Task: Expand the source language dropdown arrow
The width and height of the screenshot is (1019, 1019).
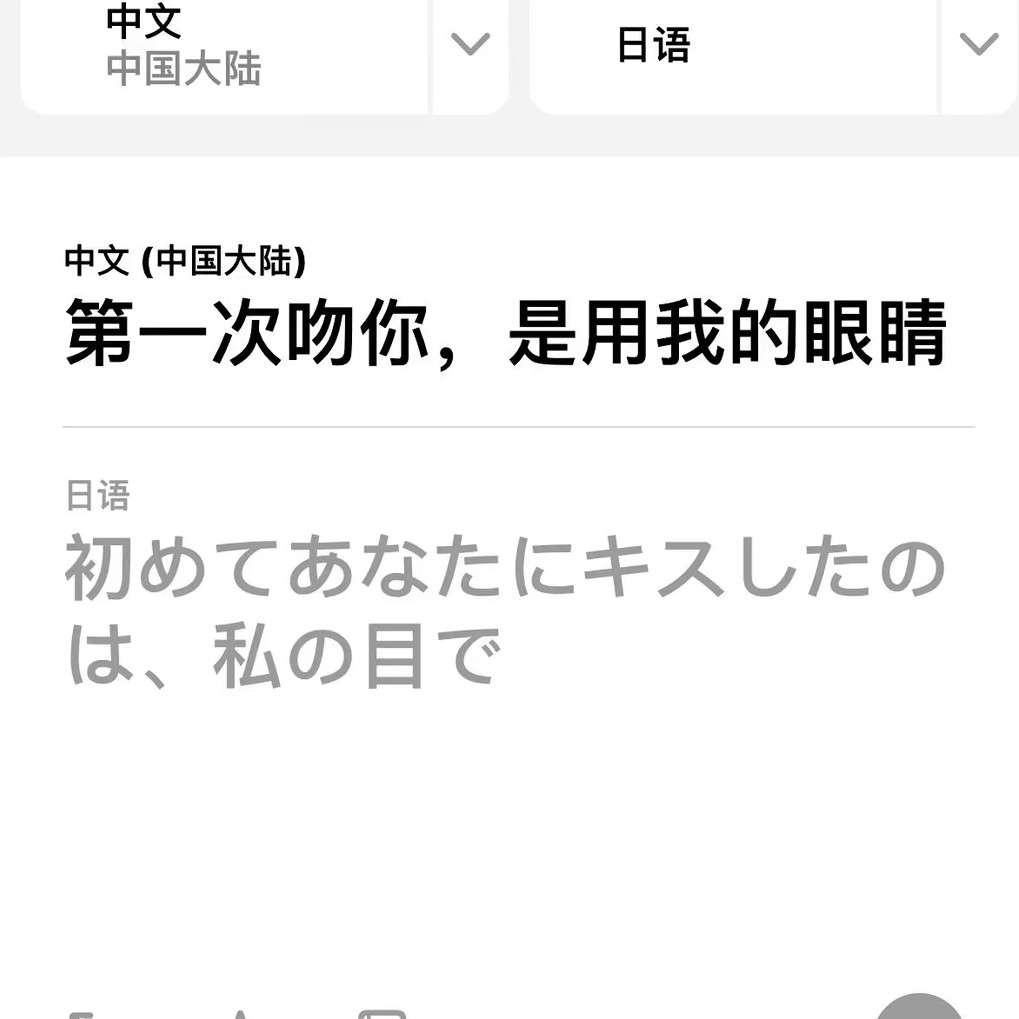Action: coord(470,45)
